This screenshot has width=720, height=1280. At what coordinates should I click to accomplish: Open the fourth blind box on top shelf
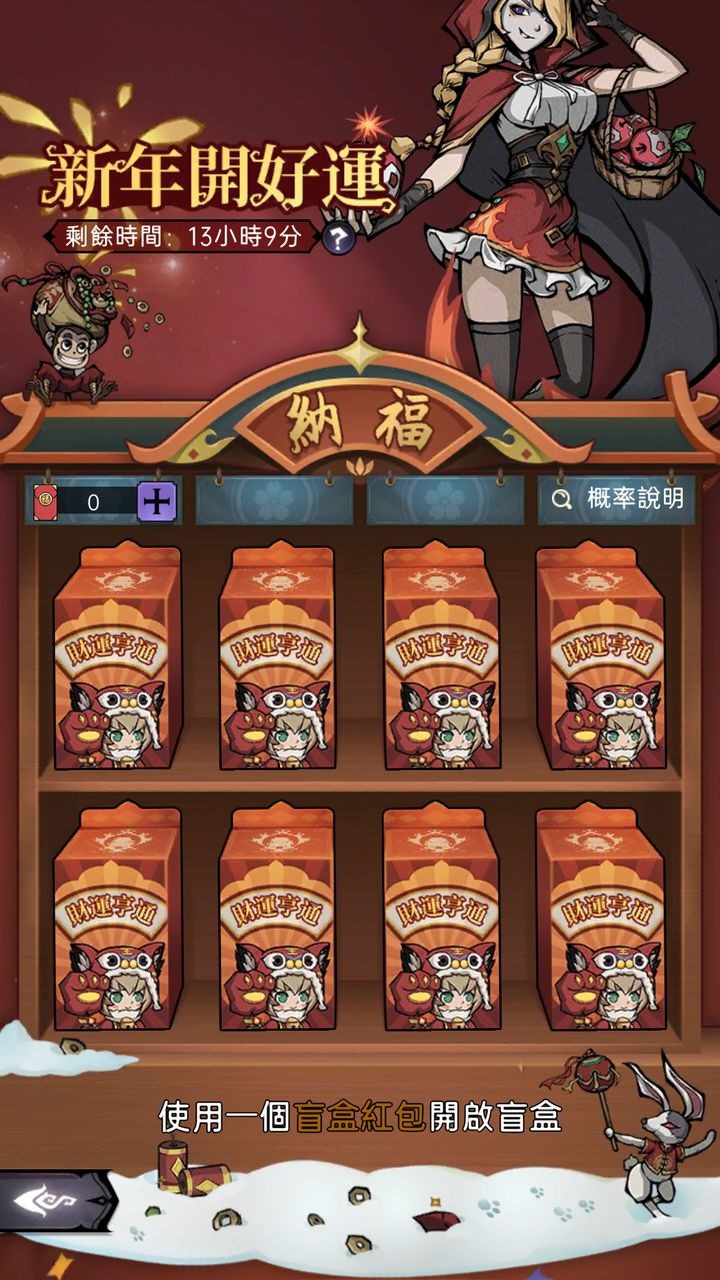(x=600, y=658)
